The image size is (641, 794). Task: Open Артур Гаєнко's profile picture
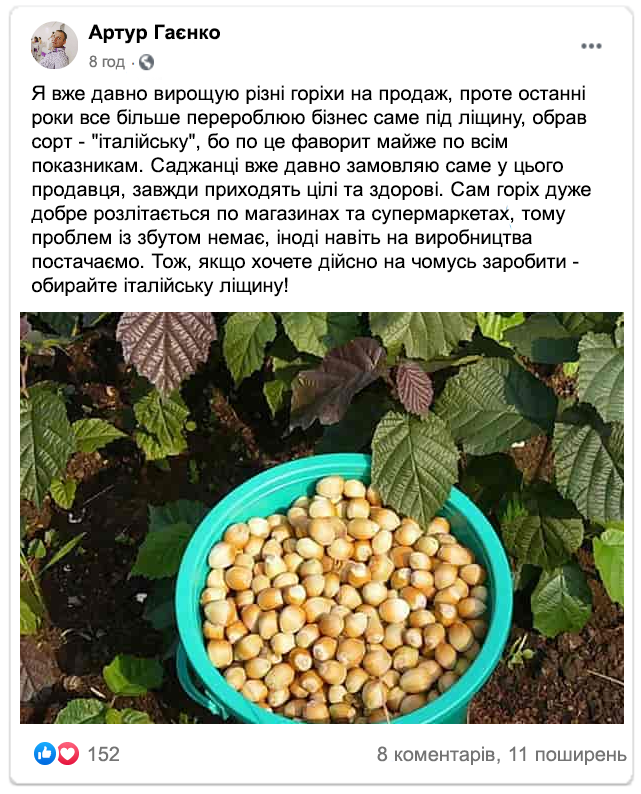(x=52, y=46)
